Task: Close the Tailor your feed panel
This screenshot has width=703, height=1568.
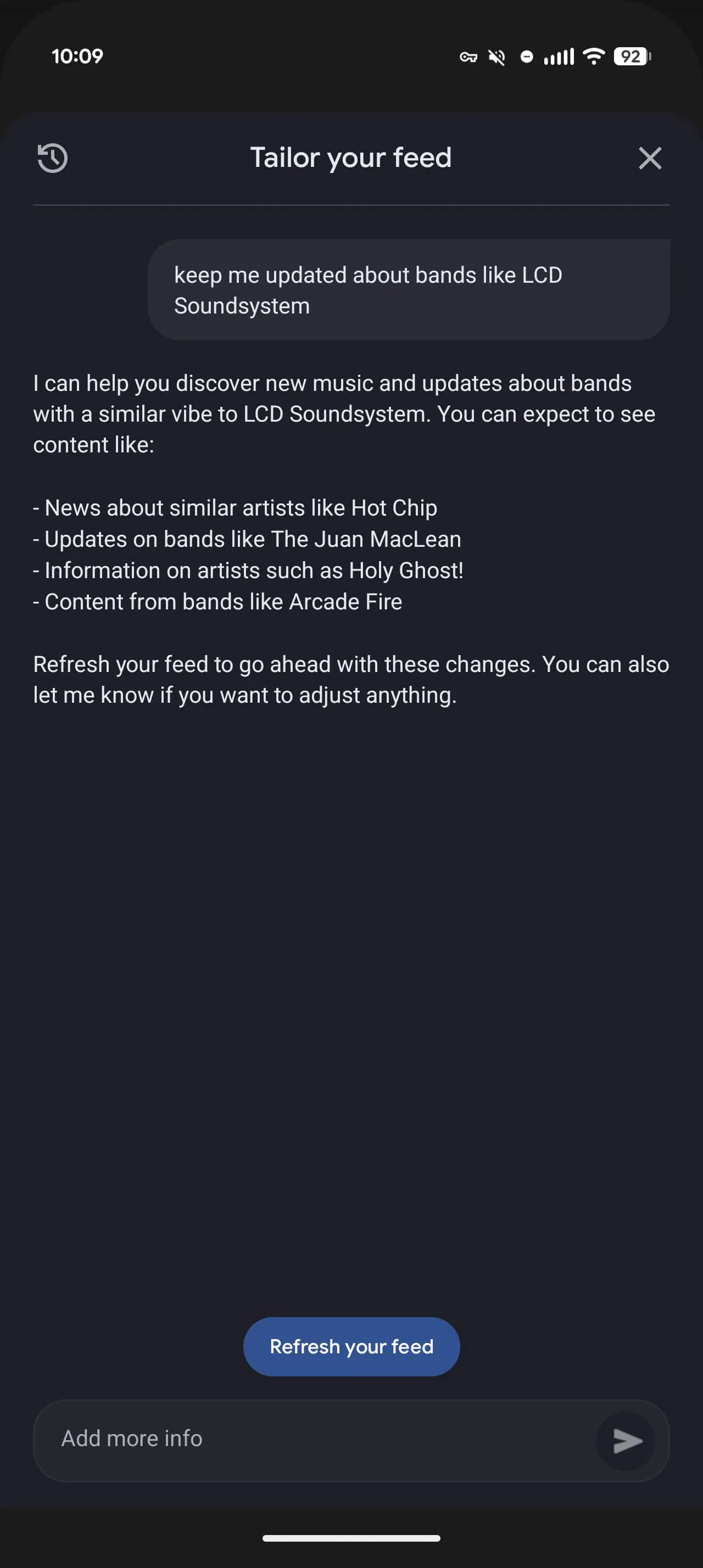Action: click(649, 158)
